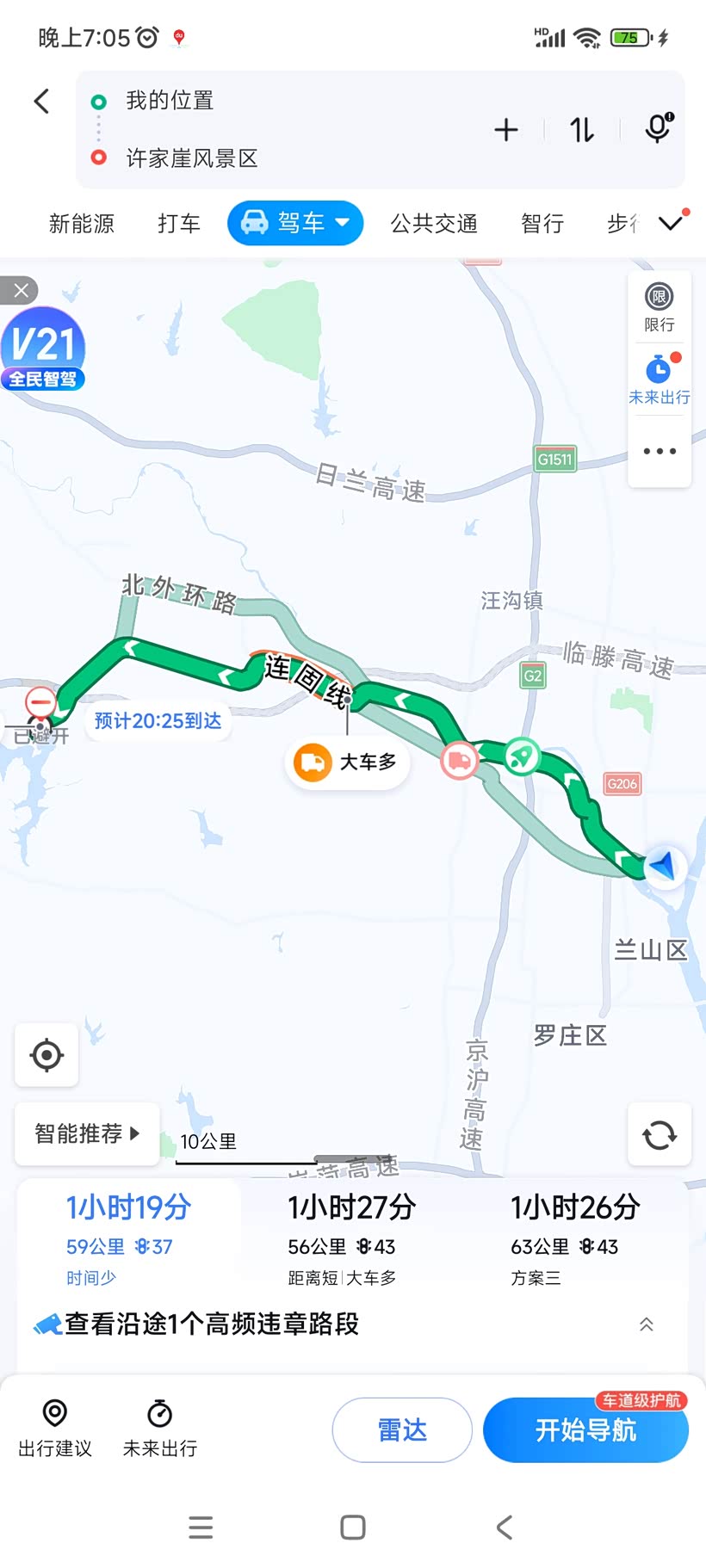Switch to 智行 tab
Viewport: 706px width, 1568px height.
tap(542, 224)
